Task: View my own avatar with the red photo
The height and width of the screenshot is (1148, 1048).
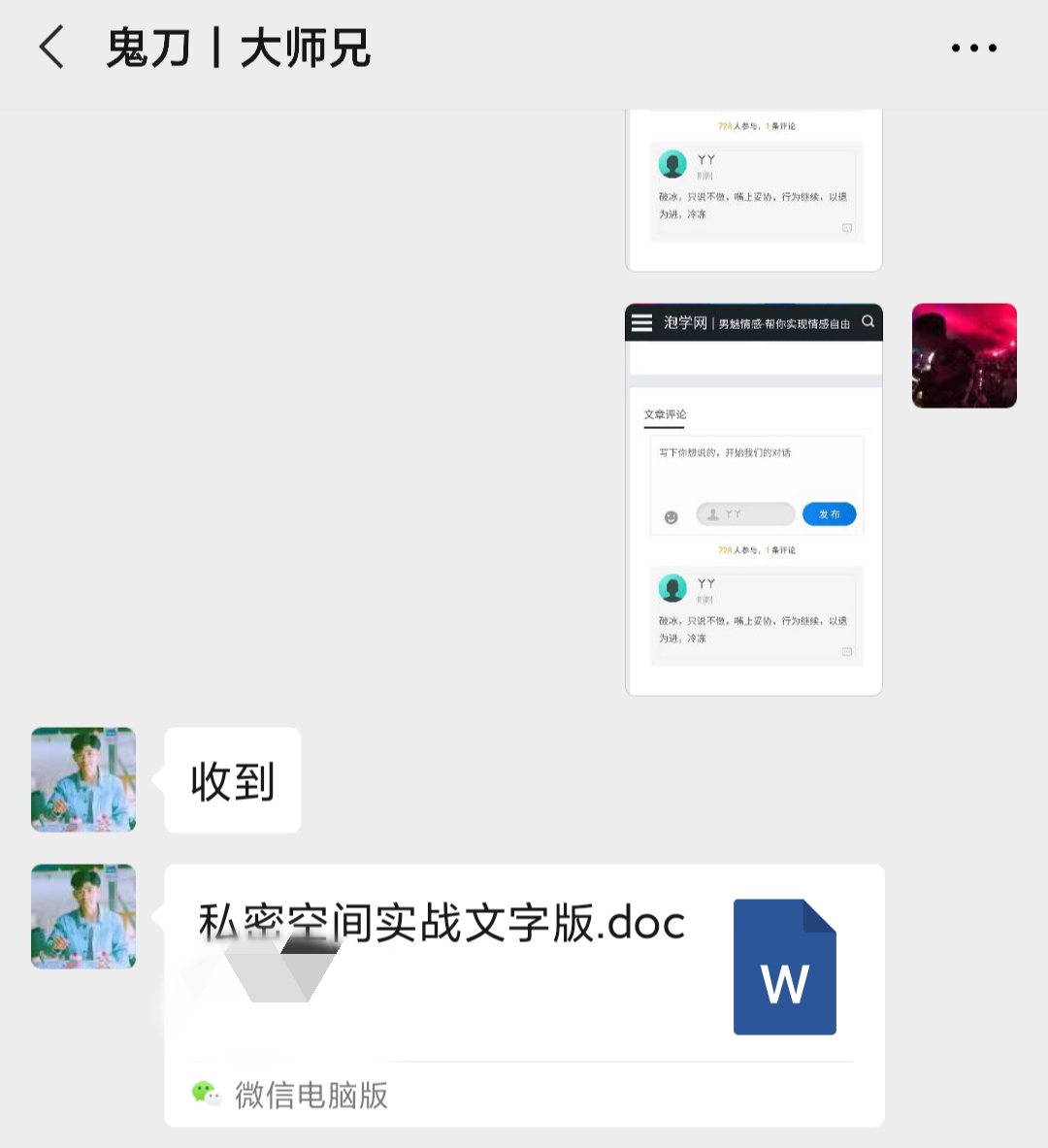Action: [x=964, y=356]
